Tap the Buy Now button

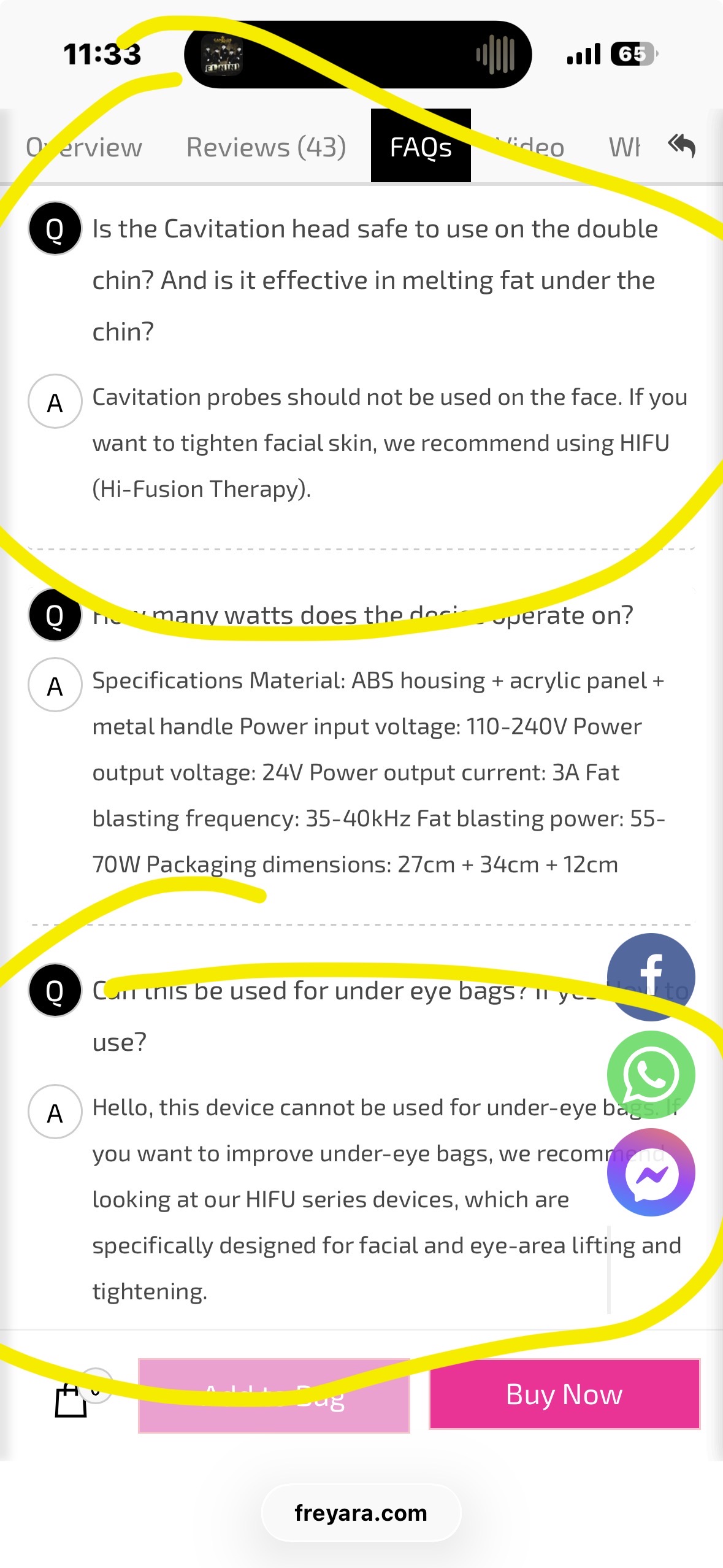[564, 1394]
